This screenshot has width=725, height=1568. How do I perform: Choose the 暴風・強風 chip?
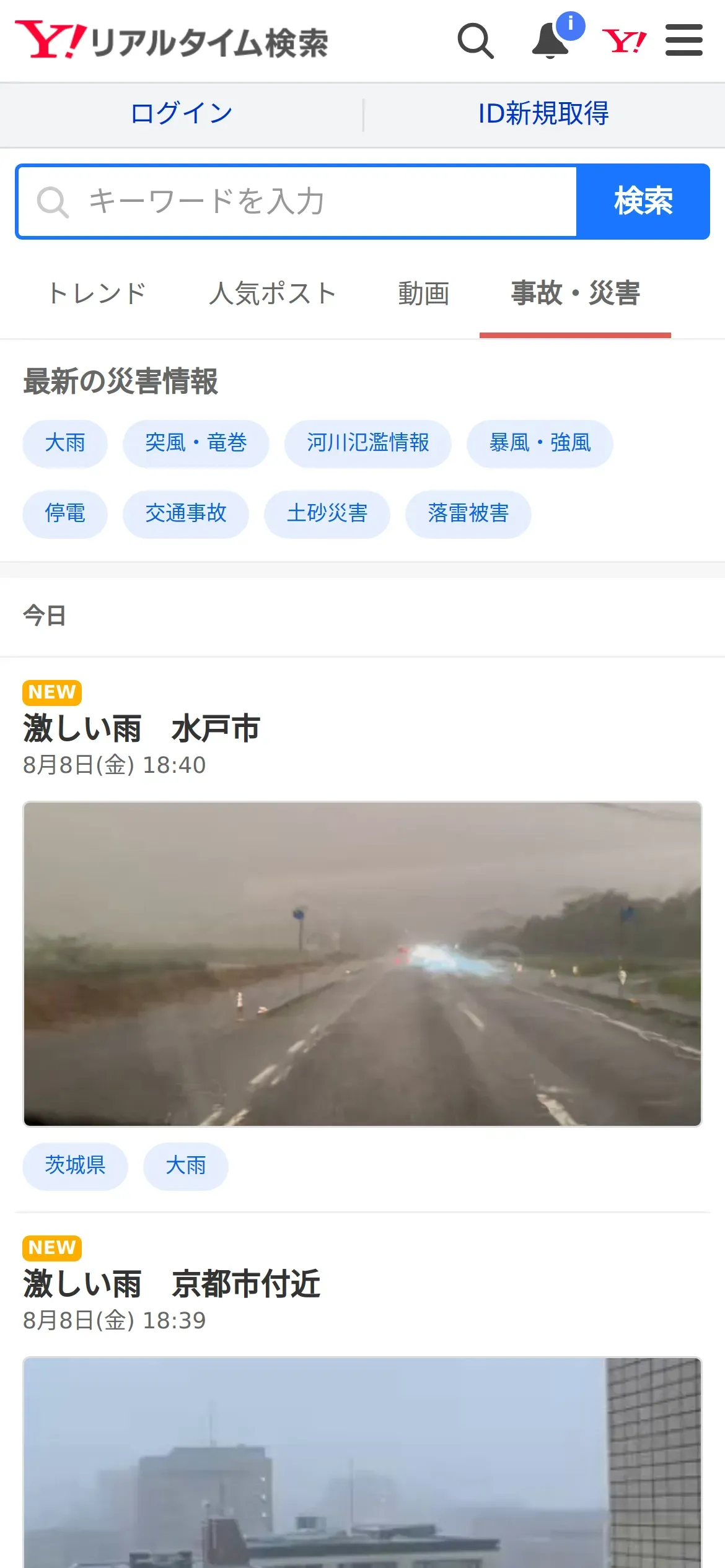(540, 443)
